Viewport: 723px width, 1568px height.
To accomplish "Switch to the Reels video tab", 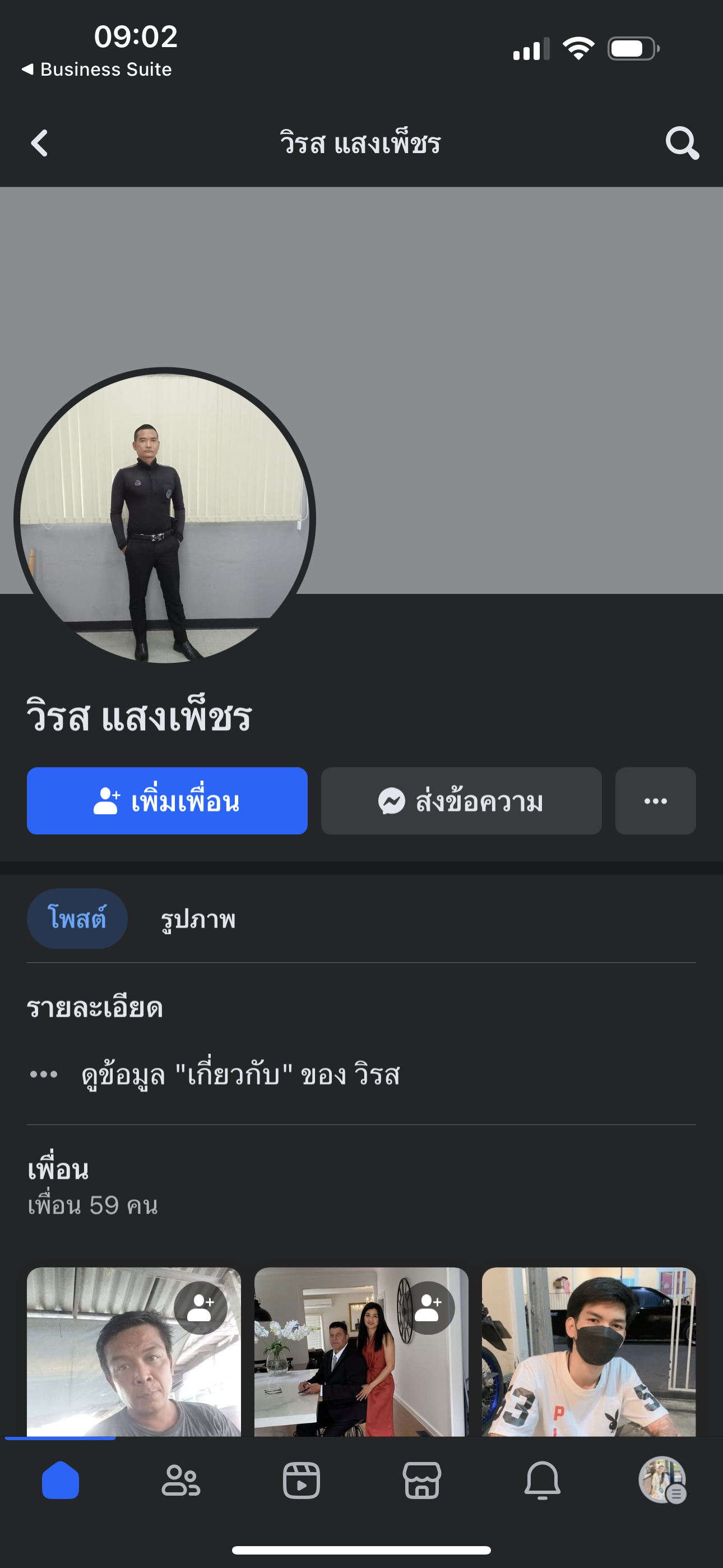I will pyautogui.click(x=302, y=1481).
